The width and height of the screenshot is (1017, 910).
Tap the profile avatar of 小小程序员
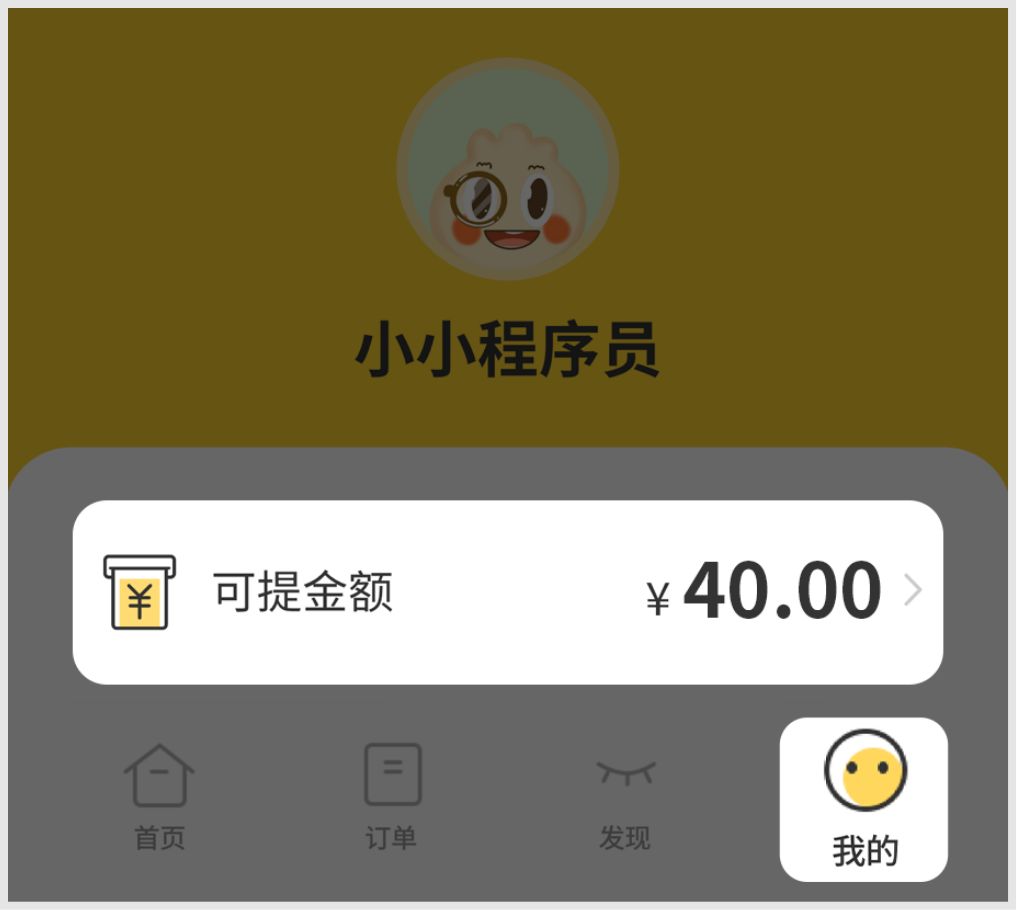pyautogui.click(x=508, y=169)
